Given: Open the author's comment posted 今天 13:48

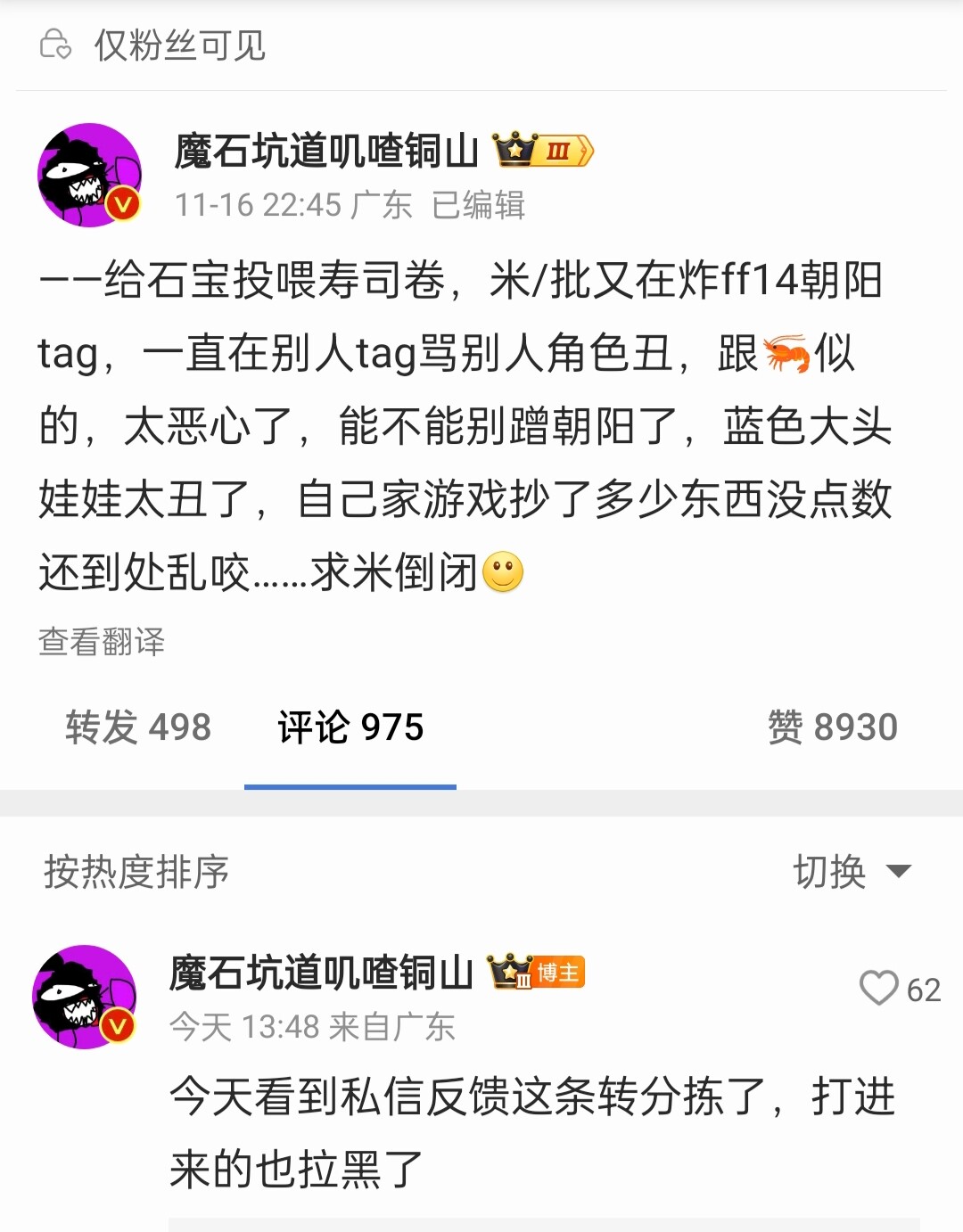Looking at the screenshot, I should coord(531,1132).
